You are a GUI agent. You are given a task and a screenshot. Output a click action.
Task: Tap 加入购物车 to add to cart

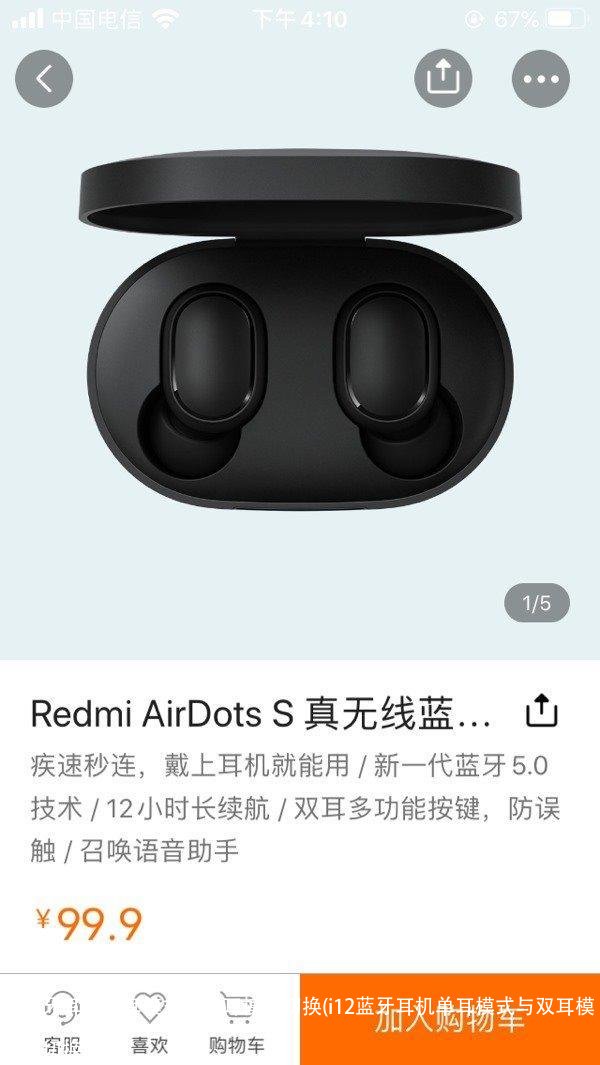[x=450, y=1020]
